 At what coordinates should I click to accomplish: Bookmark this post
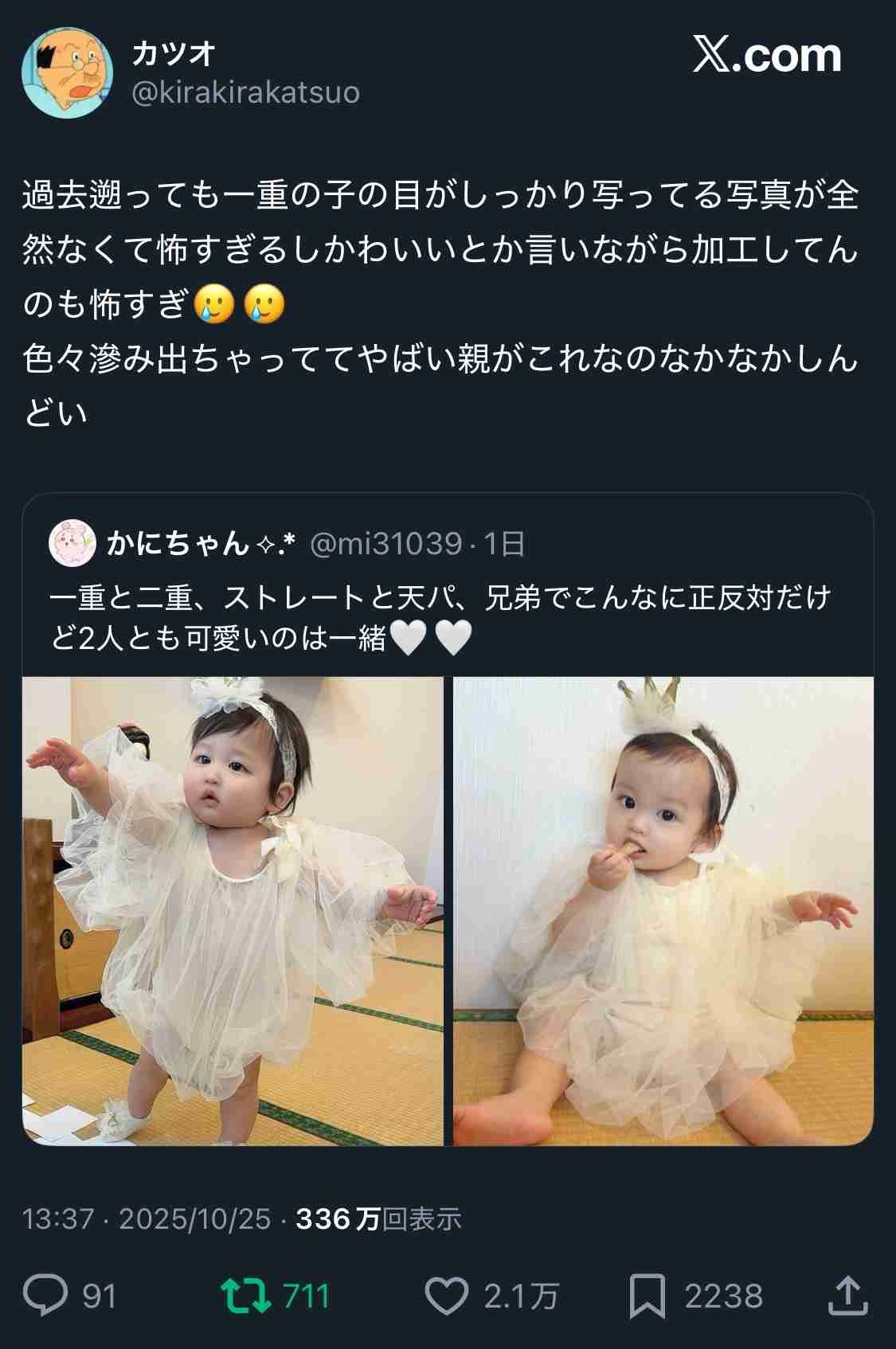click(647, 1296)
